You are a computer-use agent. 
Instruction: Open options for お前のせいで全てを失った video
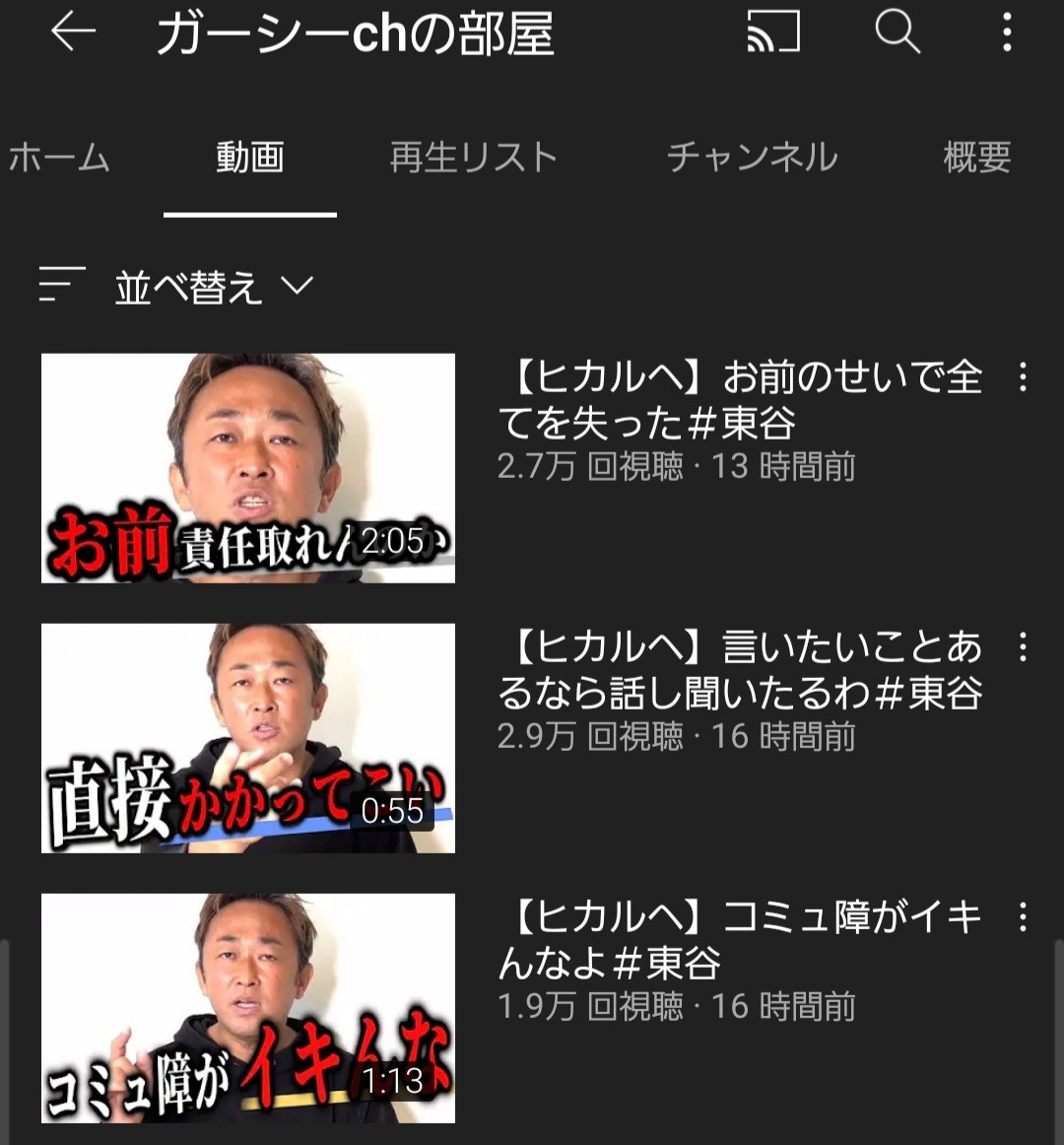pyautogui.click(x=1023, y=377)
